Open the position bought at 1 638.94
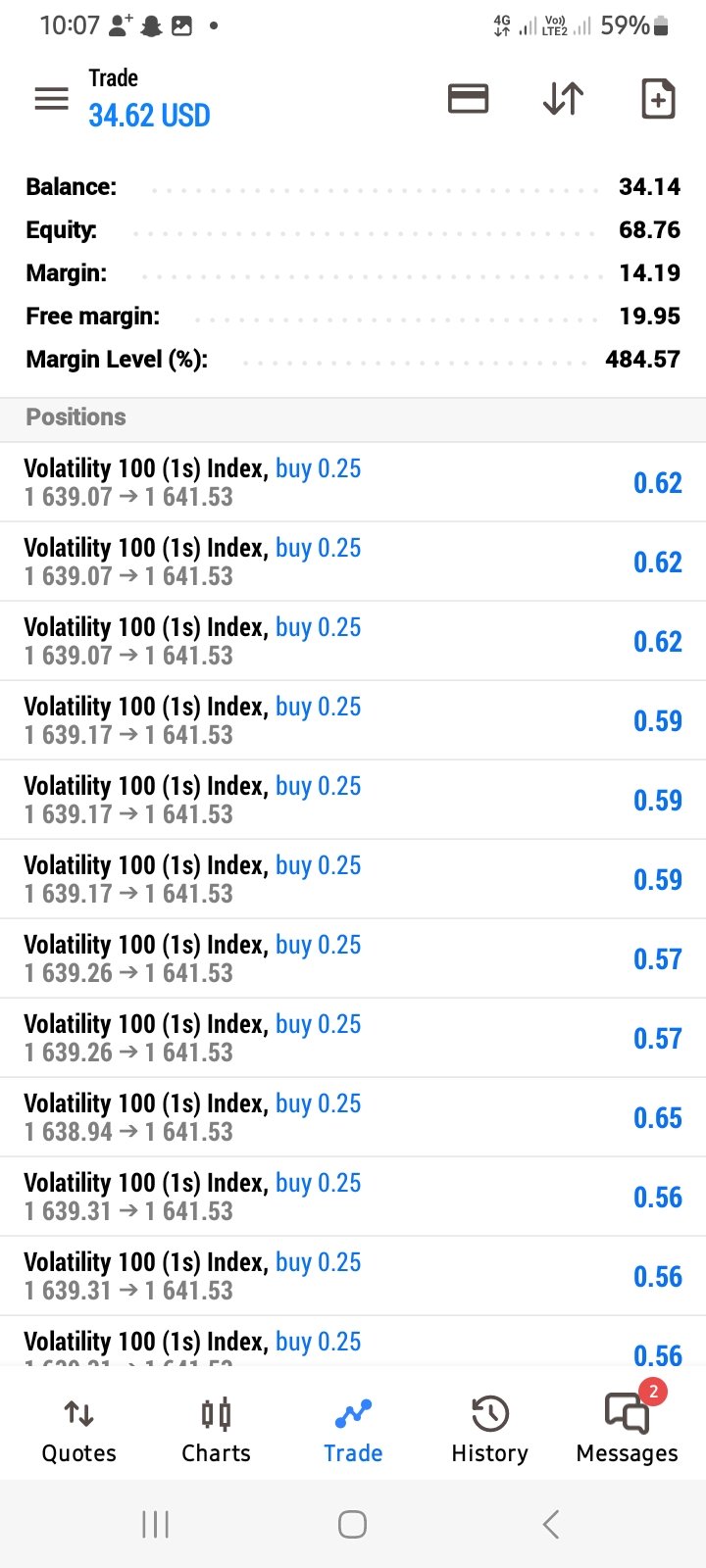This screenshot has width=706, height=1568. 353,1117
